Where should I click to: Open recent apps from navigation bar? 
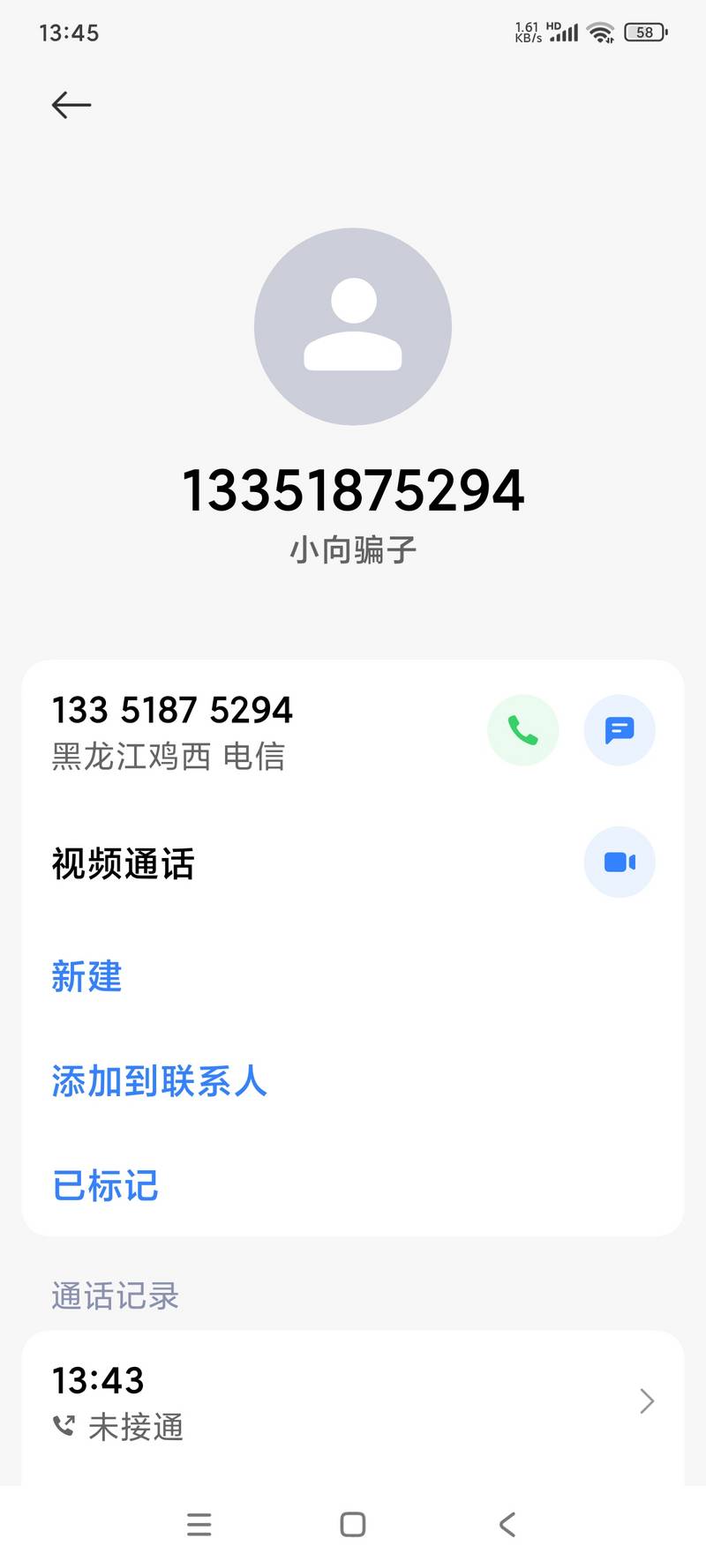point(199,1524)
